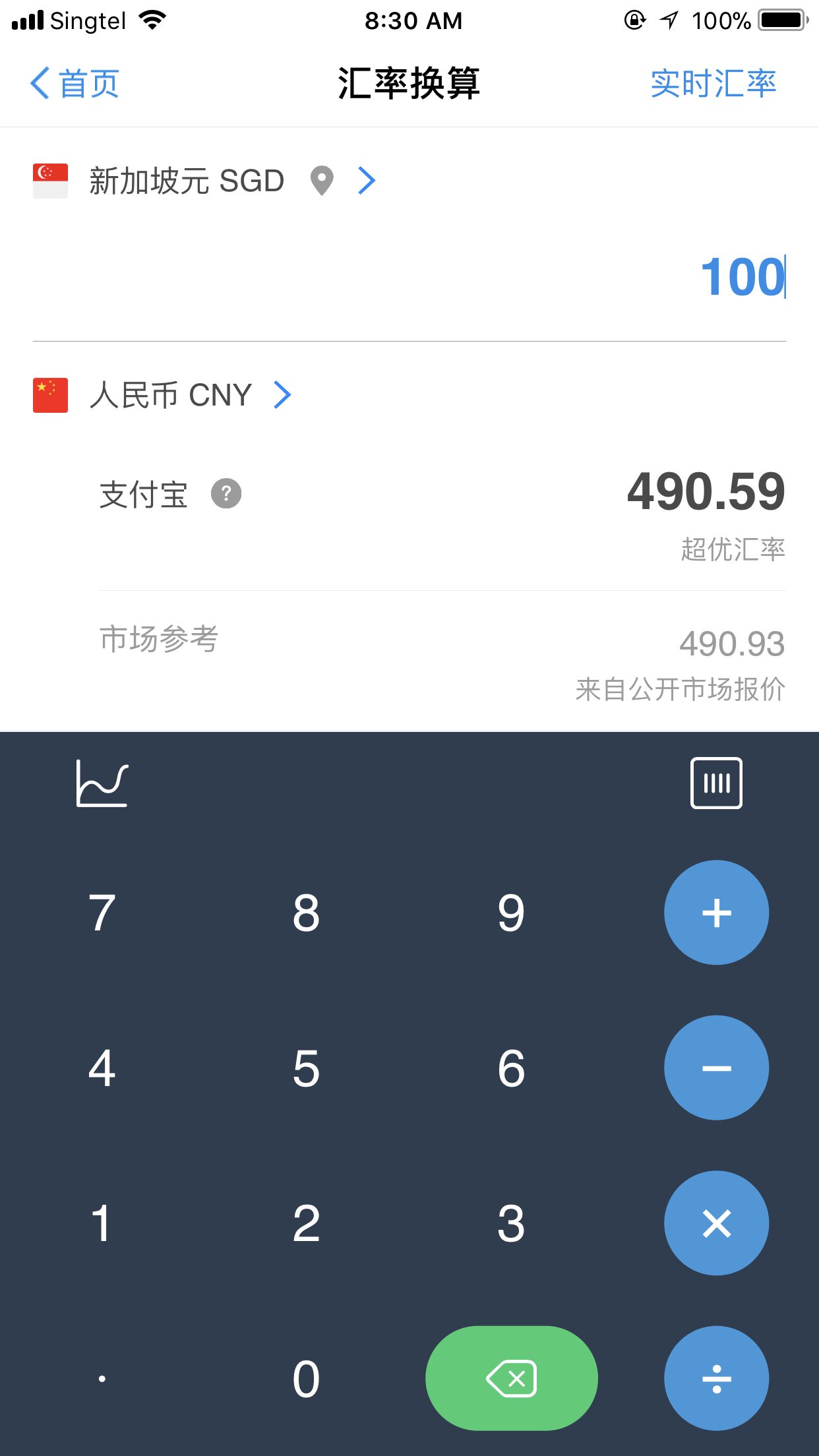Open the exchange rate trend chart

(x=102, y=783)
